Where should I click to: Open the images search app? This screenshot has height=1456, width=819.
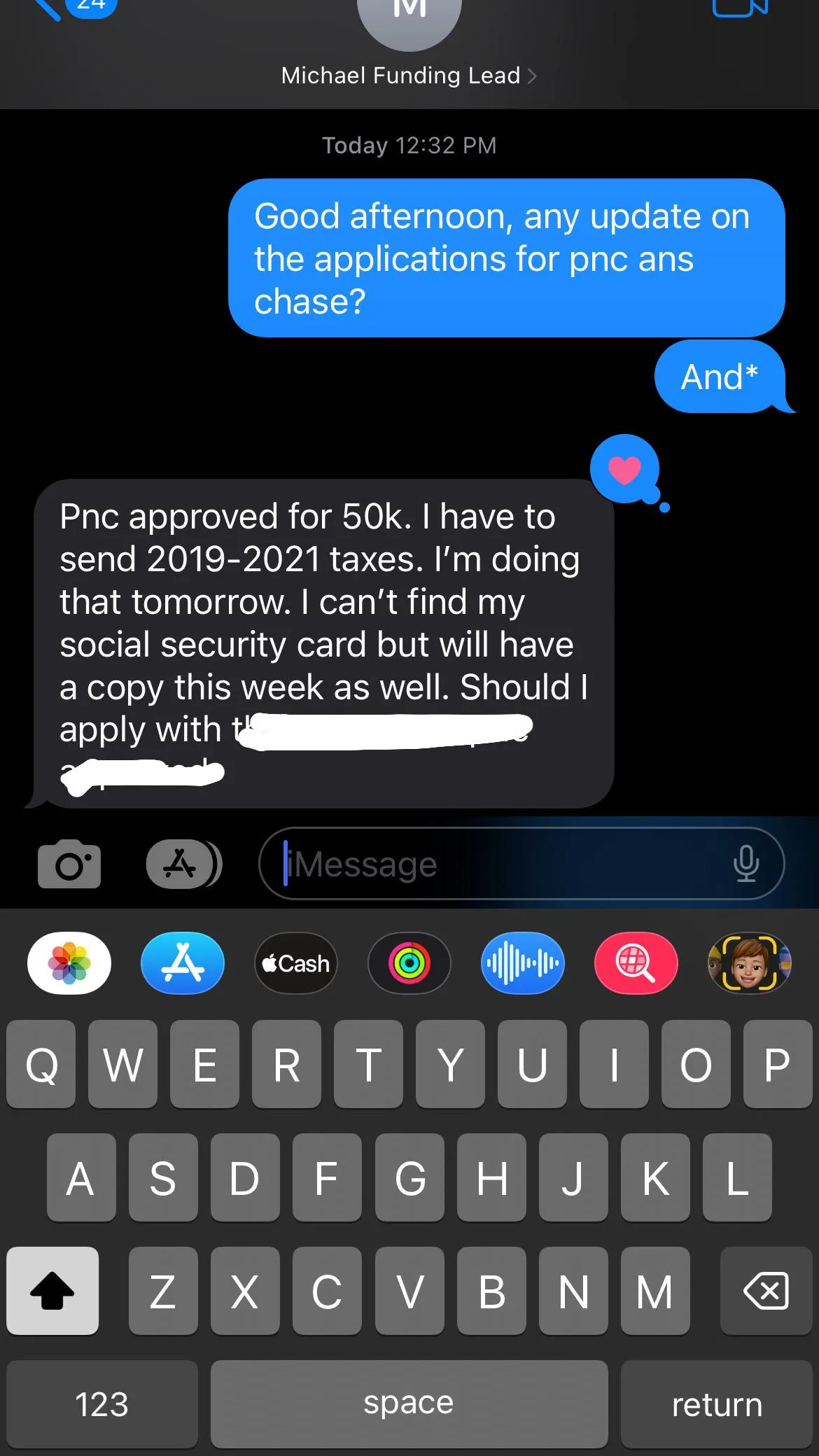pyautogui.click(x=636, y=963)
